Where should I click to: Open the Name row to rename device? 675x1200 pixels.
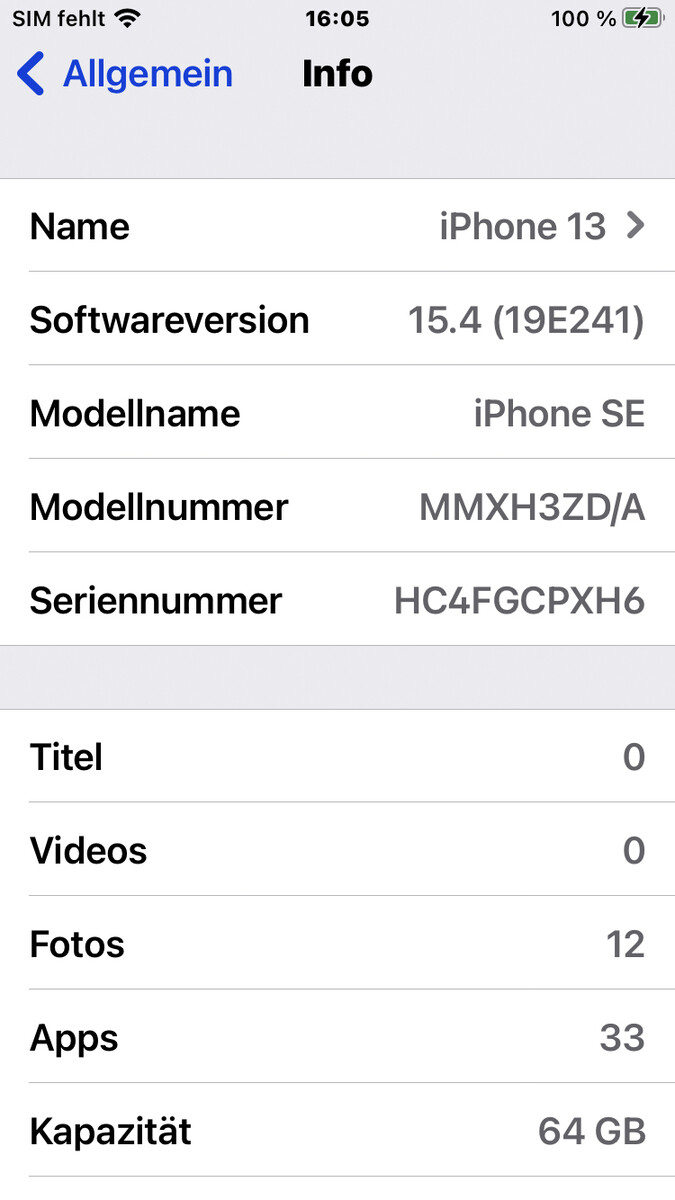pyautogui.click(x=337, y=226)
